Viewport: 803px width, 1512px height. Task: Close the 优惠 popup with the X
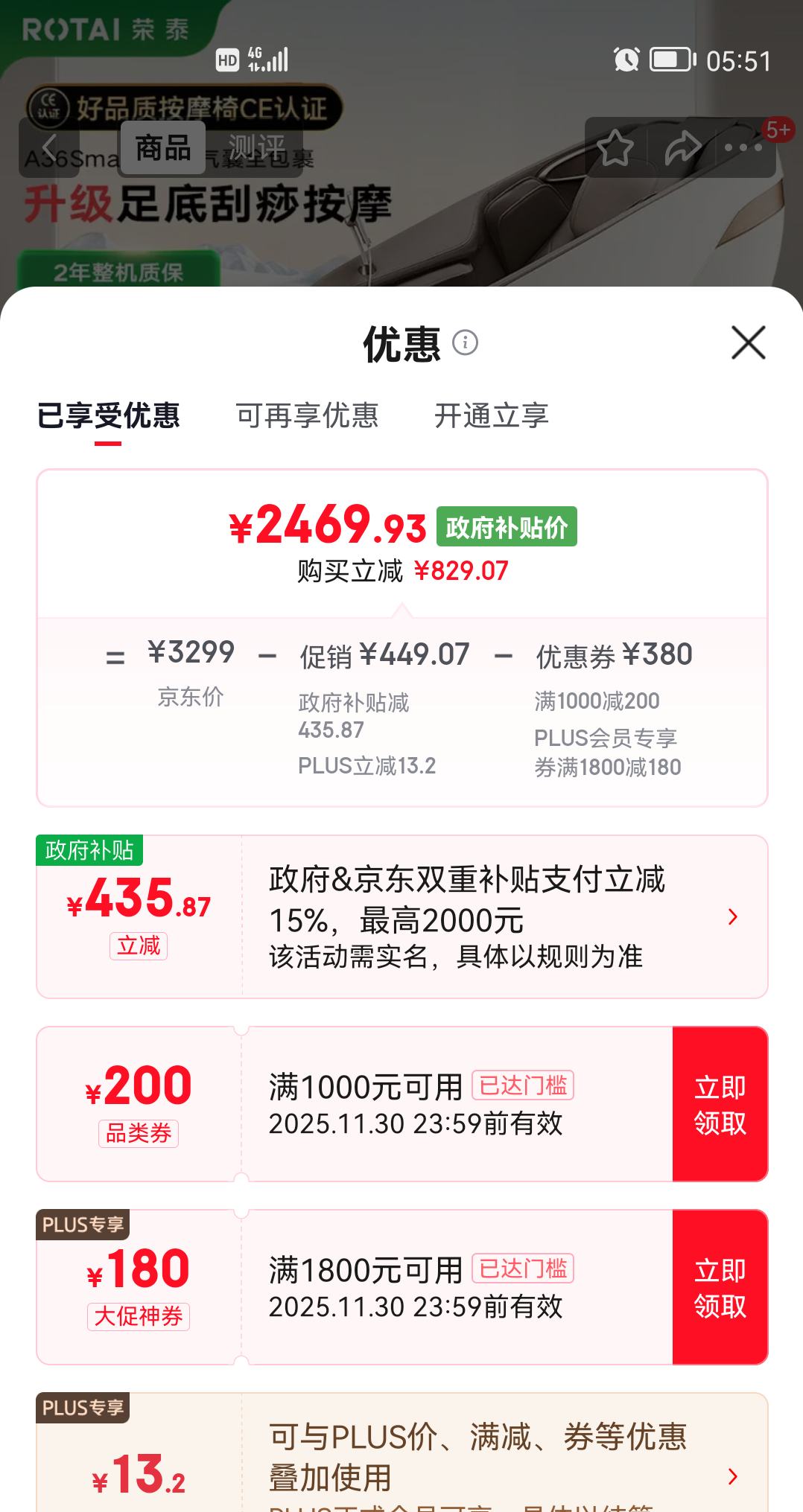749,343
